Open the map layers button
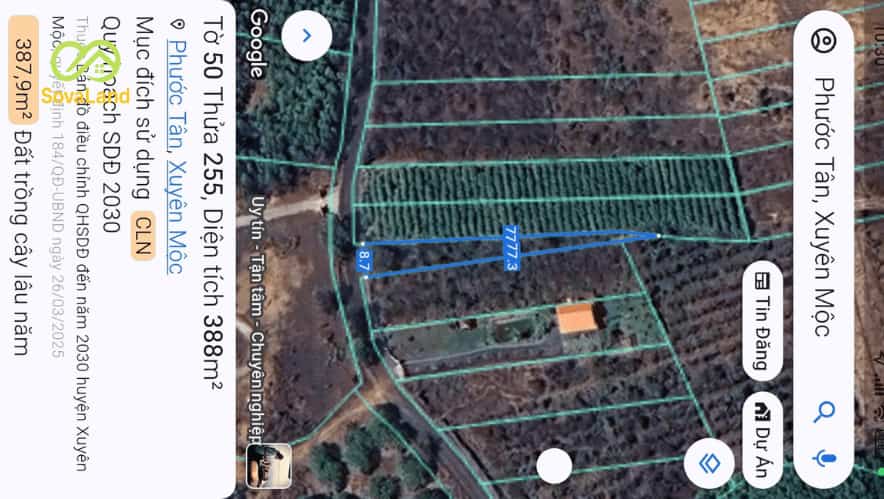The width and height of the screenshot is (884, 499). pyautogui.click(x=709, y=463)
